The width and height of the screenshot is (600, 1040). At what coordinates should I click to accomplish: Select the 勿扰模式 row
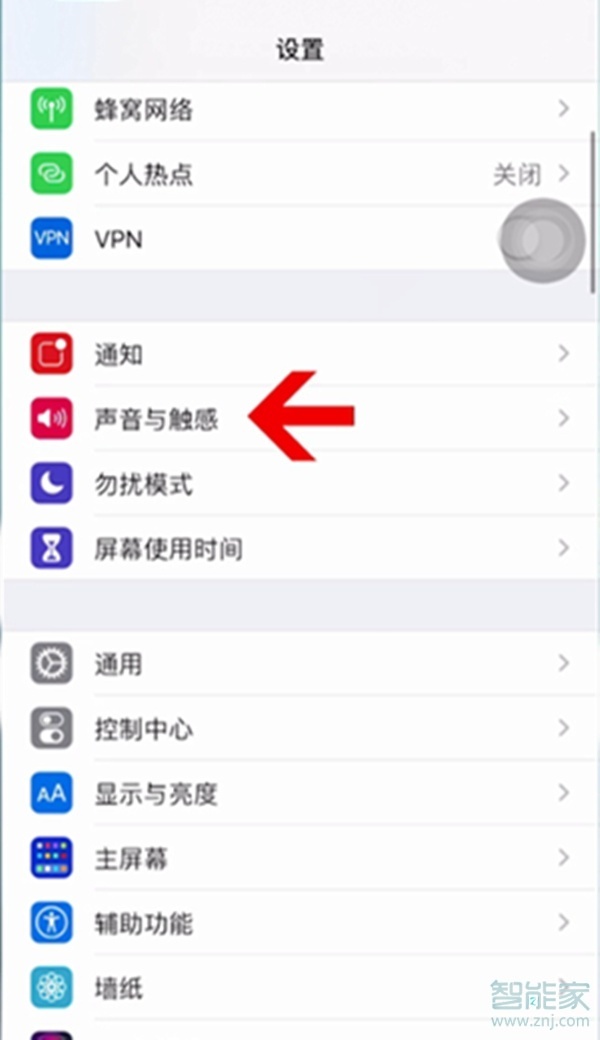[x=143, y=485]
